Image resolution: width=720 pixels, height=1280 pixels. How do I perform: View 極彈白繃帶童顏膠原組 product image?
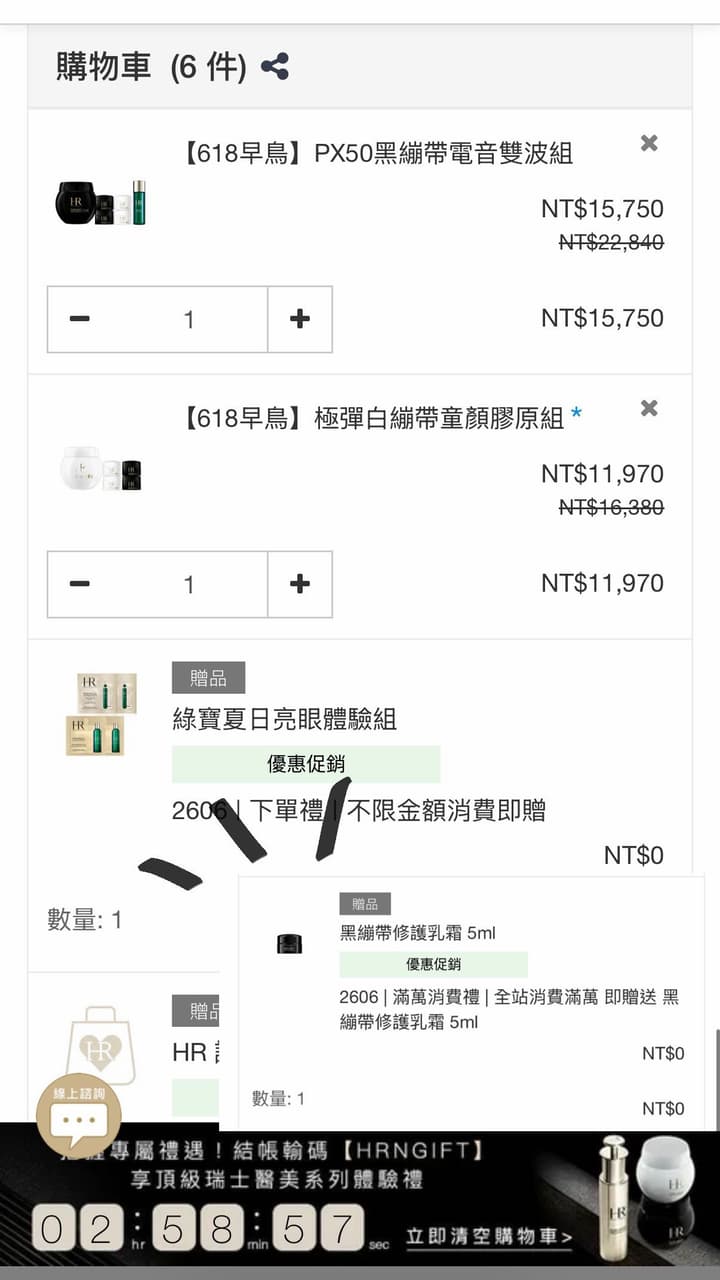[100, 469]
